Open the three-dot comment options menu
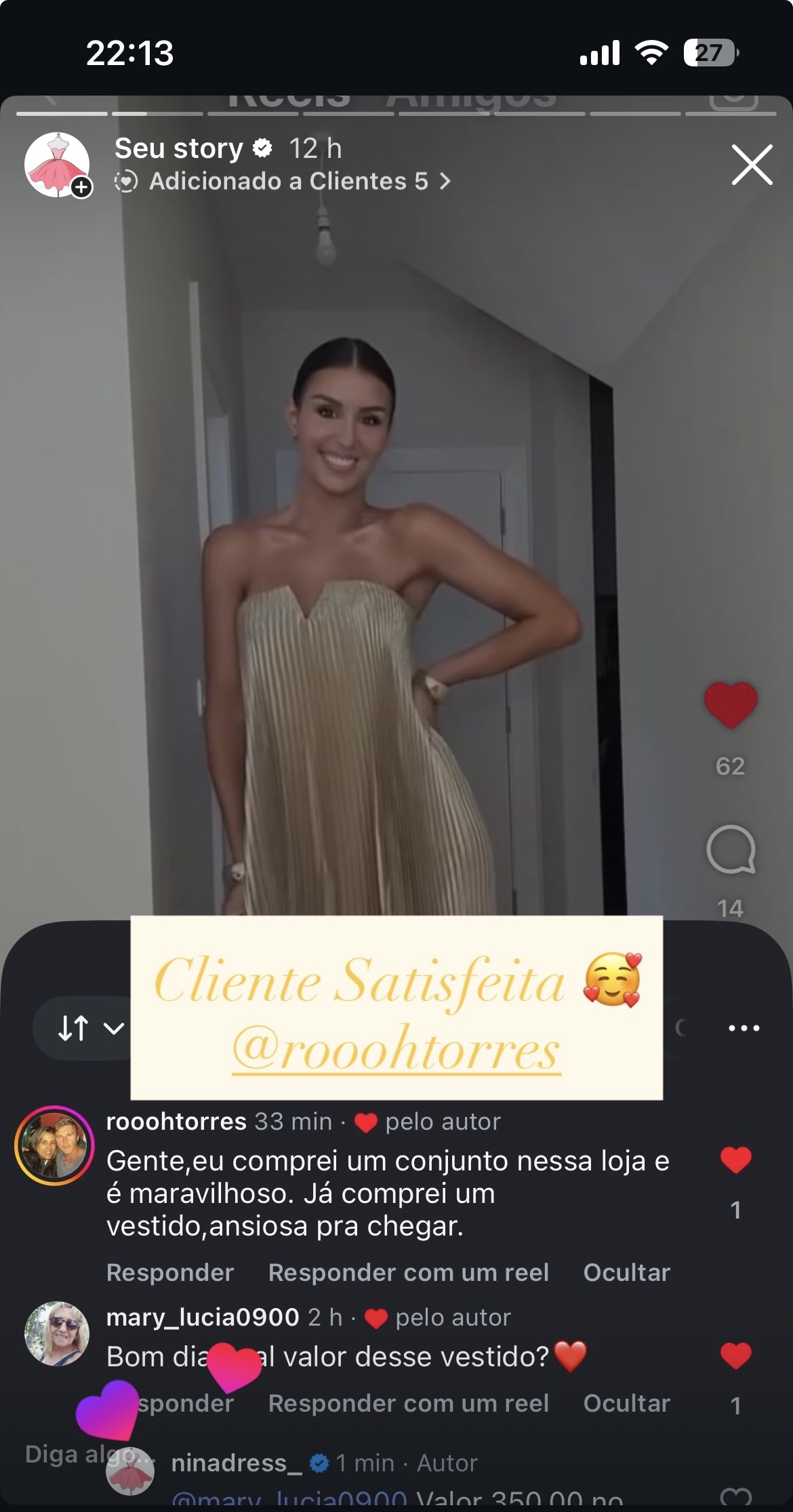The image size is (793, 1512). pos(744,1028)
